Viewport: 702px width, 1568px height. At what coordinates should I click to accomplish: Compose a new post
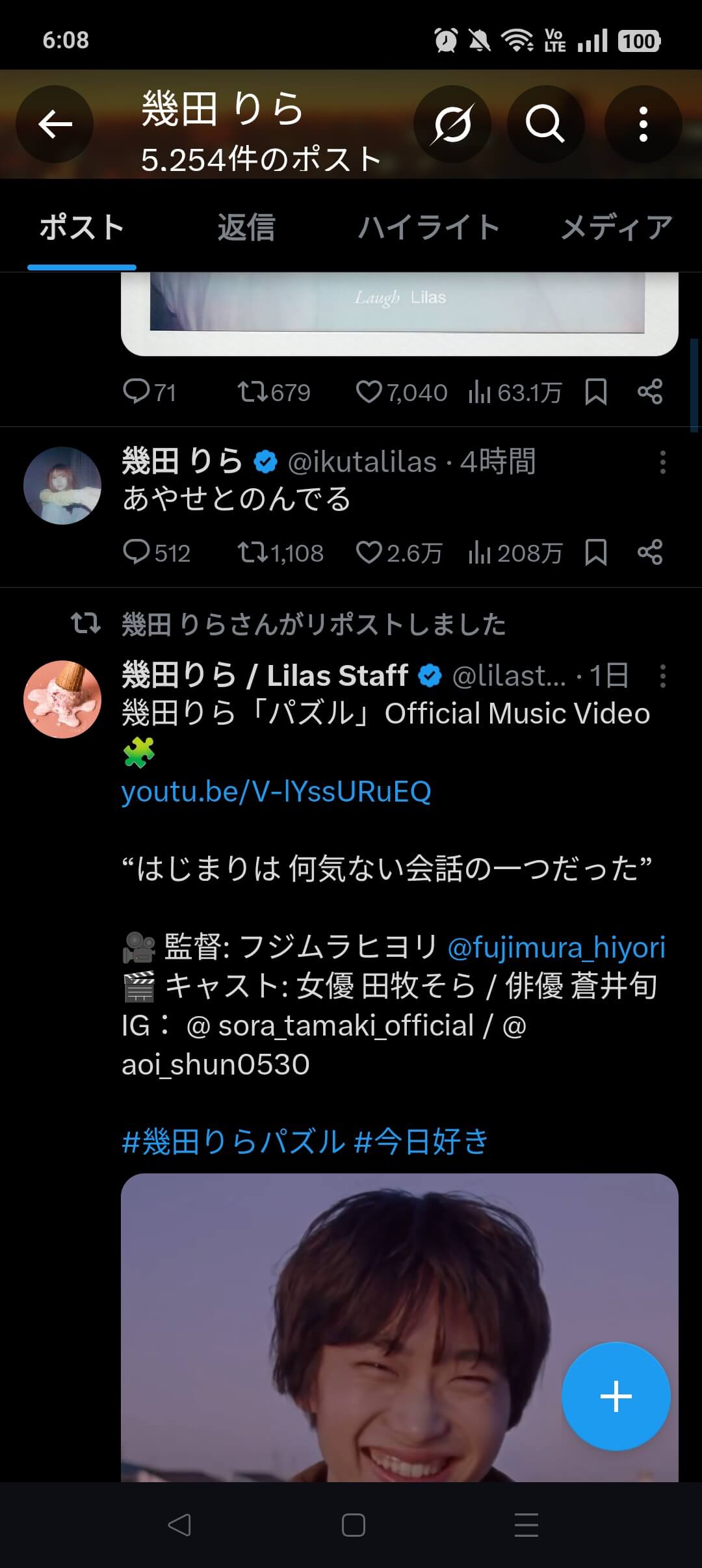[x=616, y=1396]
